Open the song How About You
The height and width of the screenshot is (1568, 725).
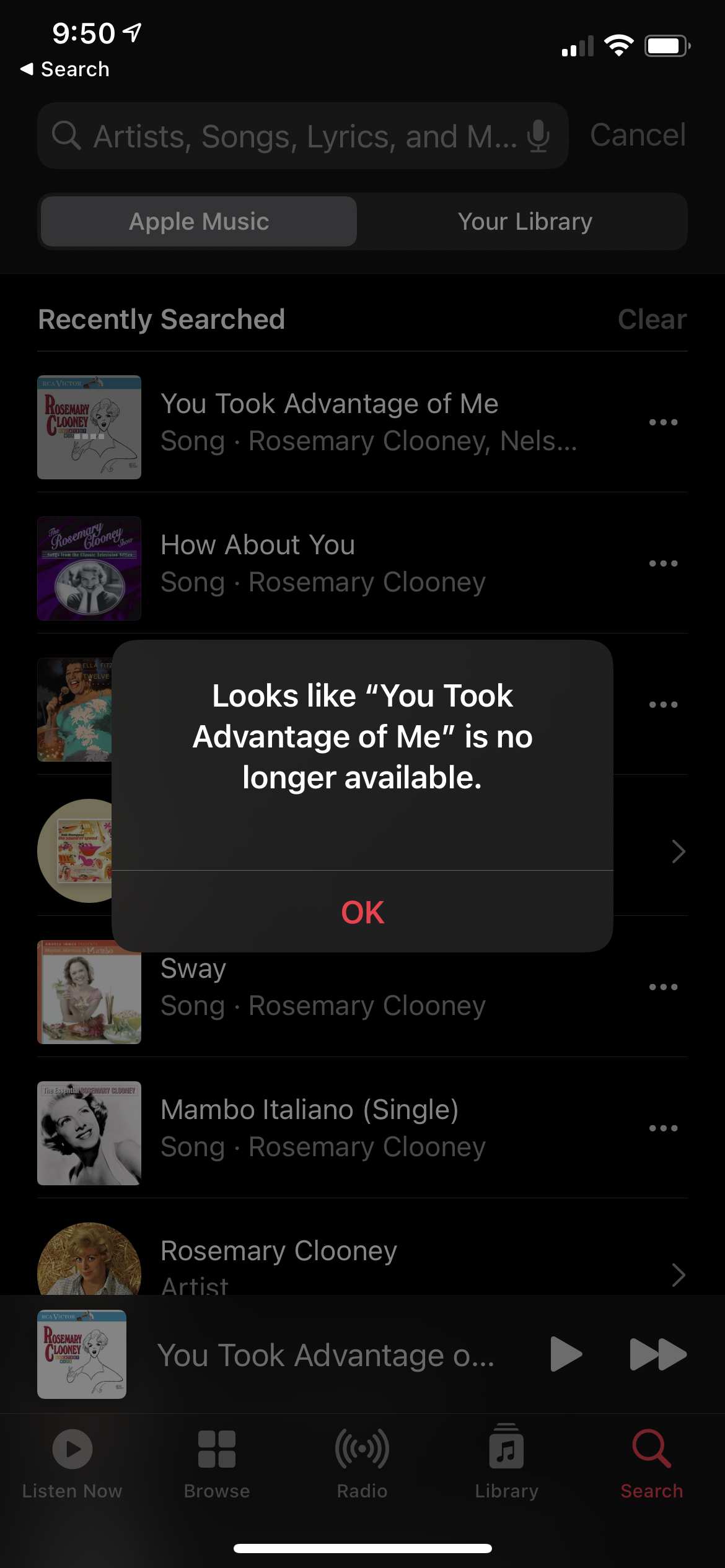point(362,564)
